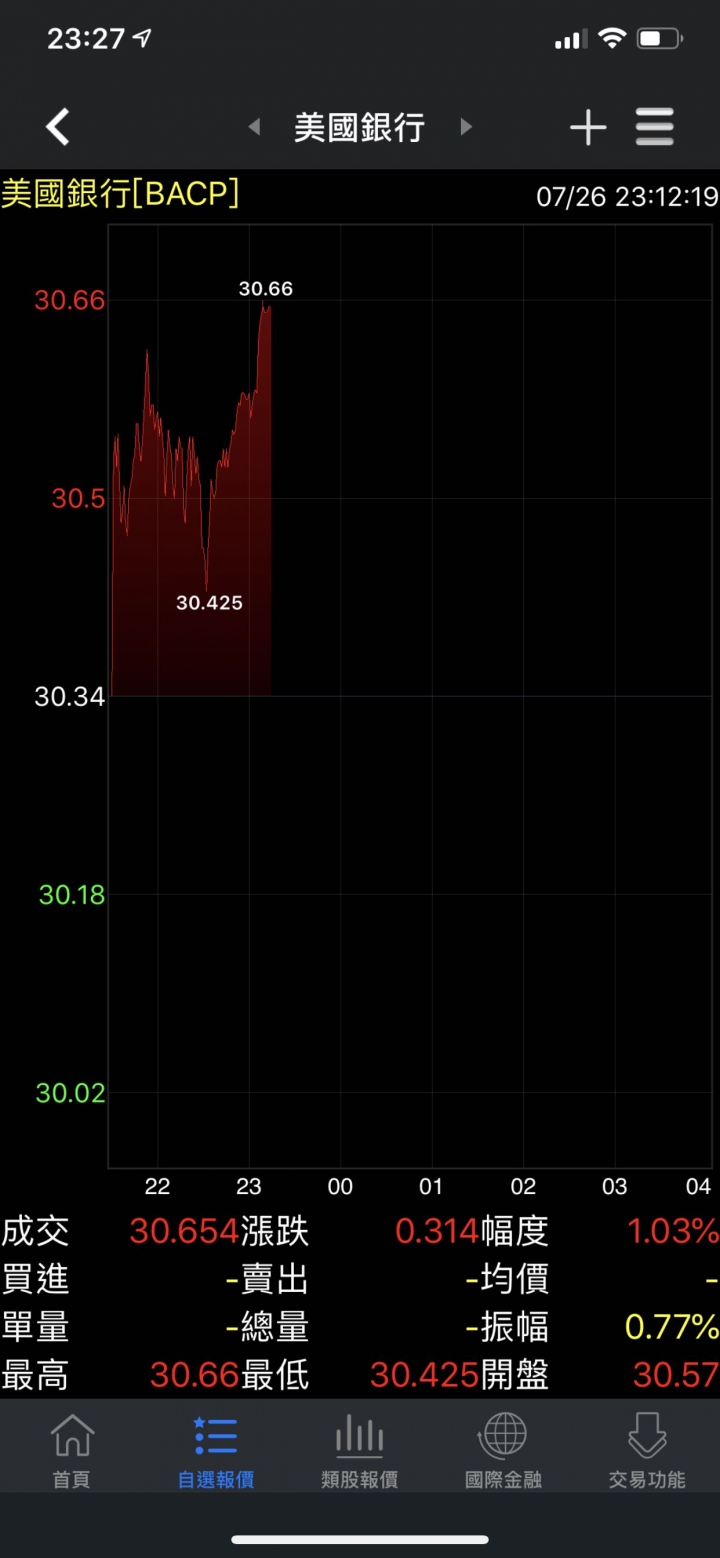
Task: Add this stock with the plus icon
Action: coord(588,127)
